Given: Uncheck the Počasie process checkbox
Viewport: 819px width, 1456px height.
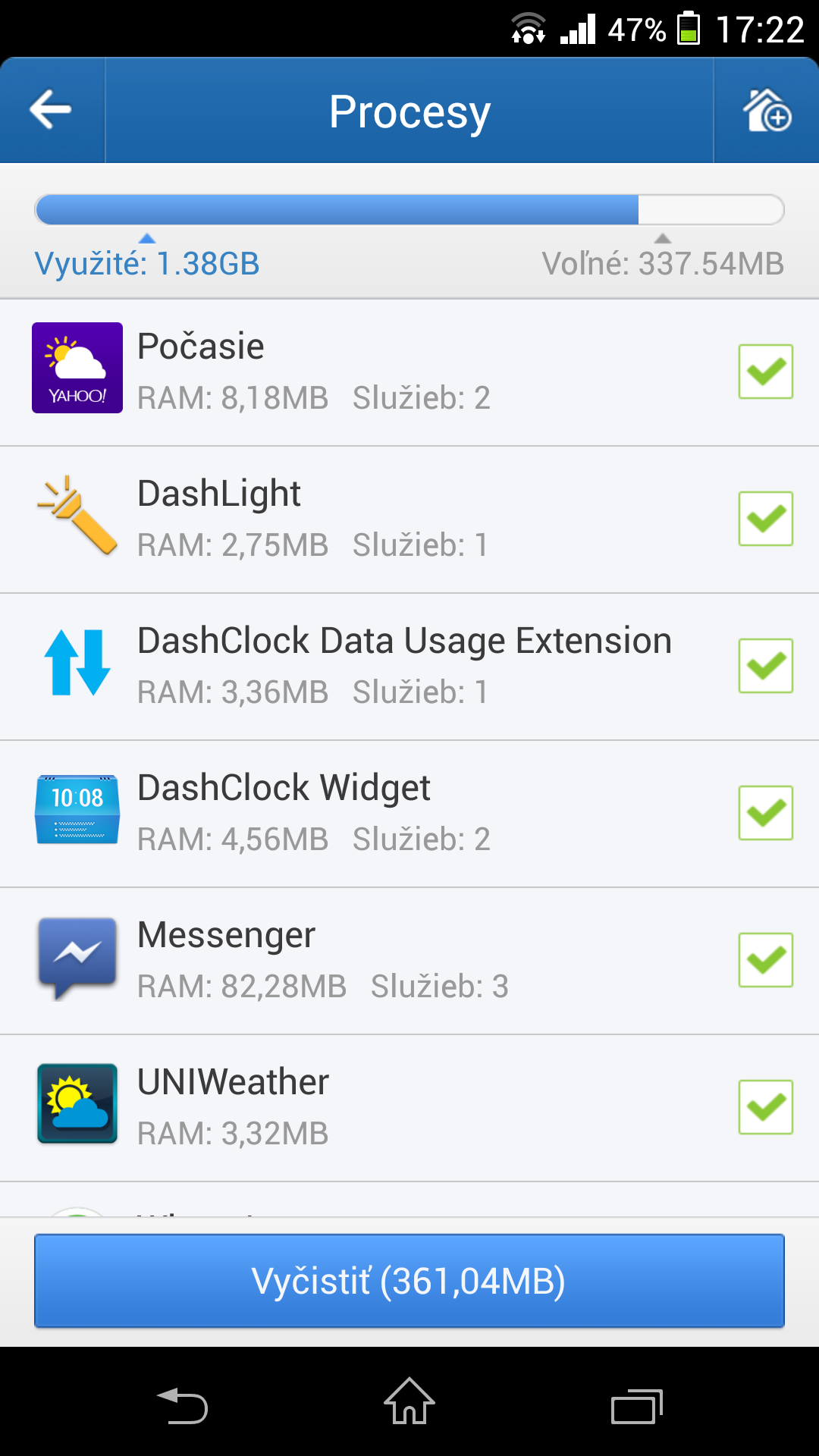Looking at the screenshot, I should 765,372.
